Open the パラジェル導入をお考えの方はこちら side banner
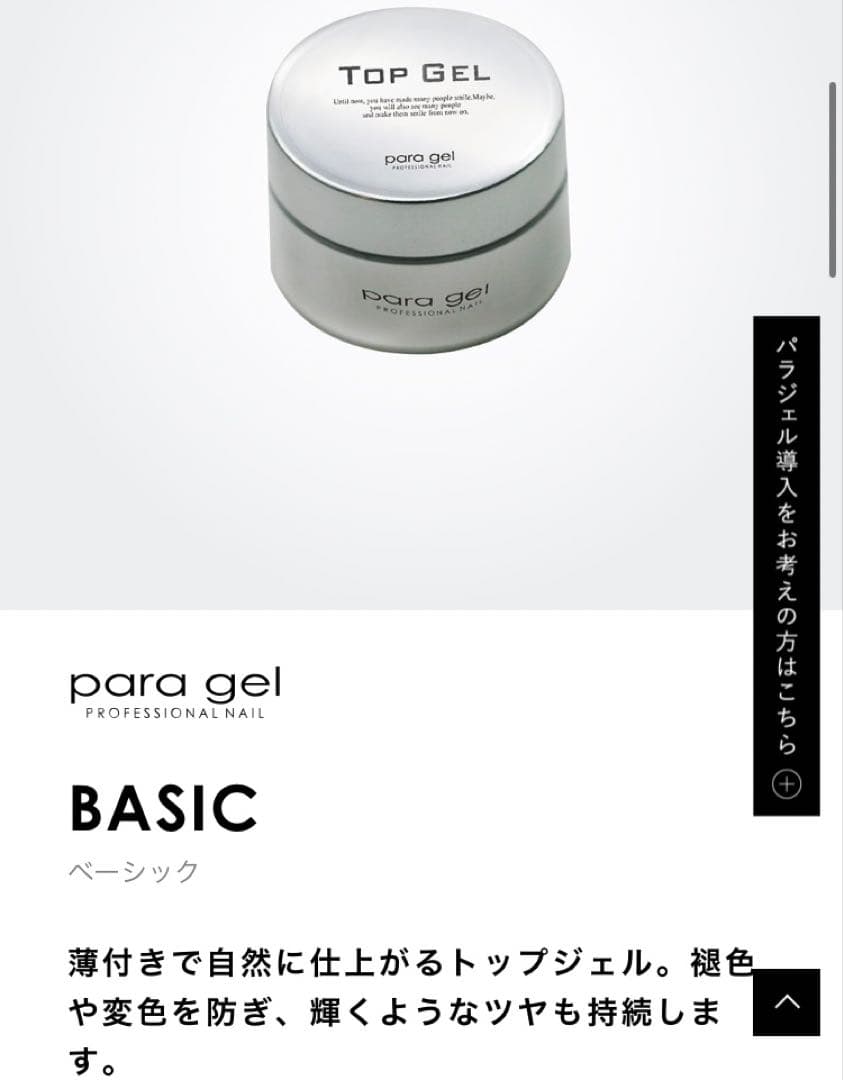Viewport: 843px width, 1080px height. tap(786, 565)
